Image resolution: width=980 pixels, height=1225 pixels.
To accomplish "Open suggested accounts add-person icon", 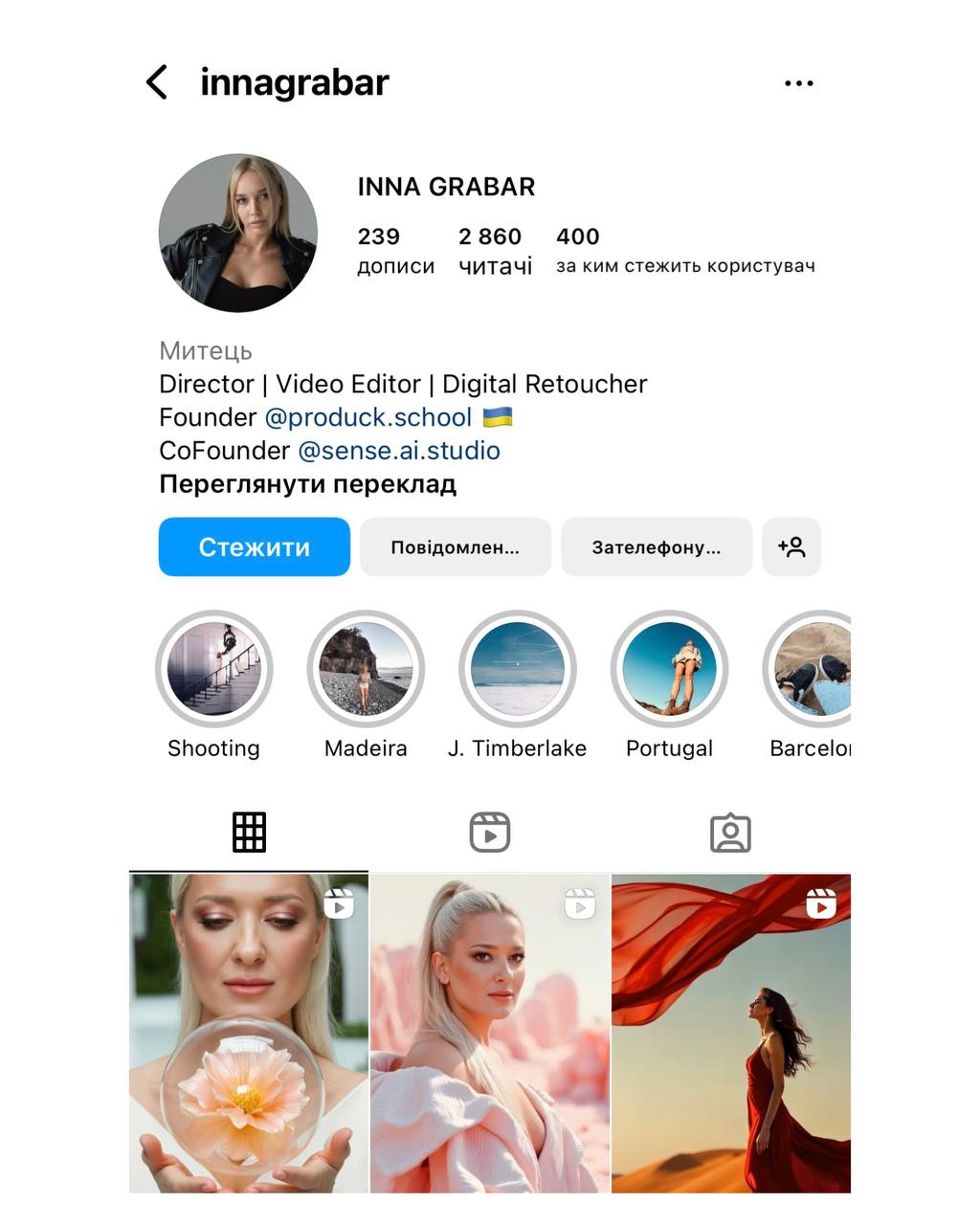I will pyautogui.click(x=791, y=547).
